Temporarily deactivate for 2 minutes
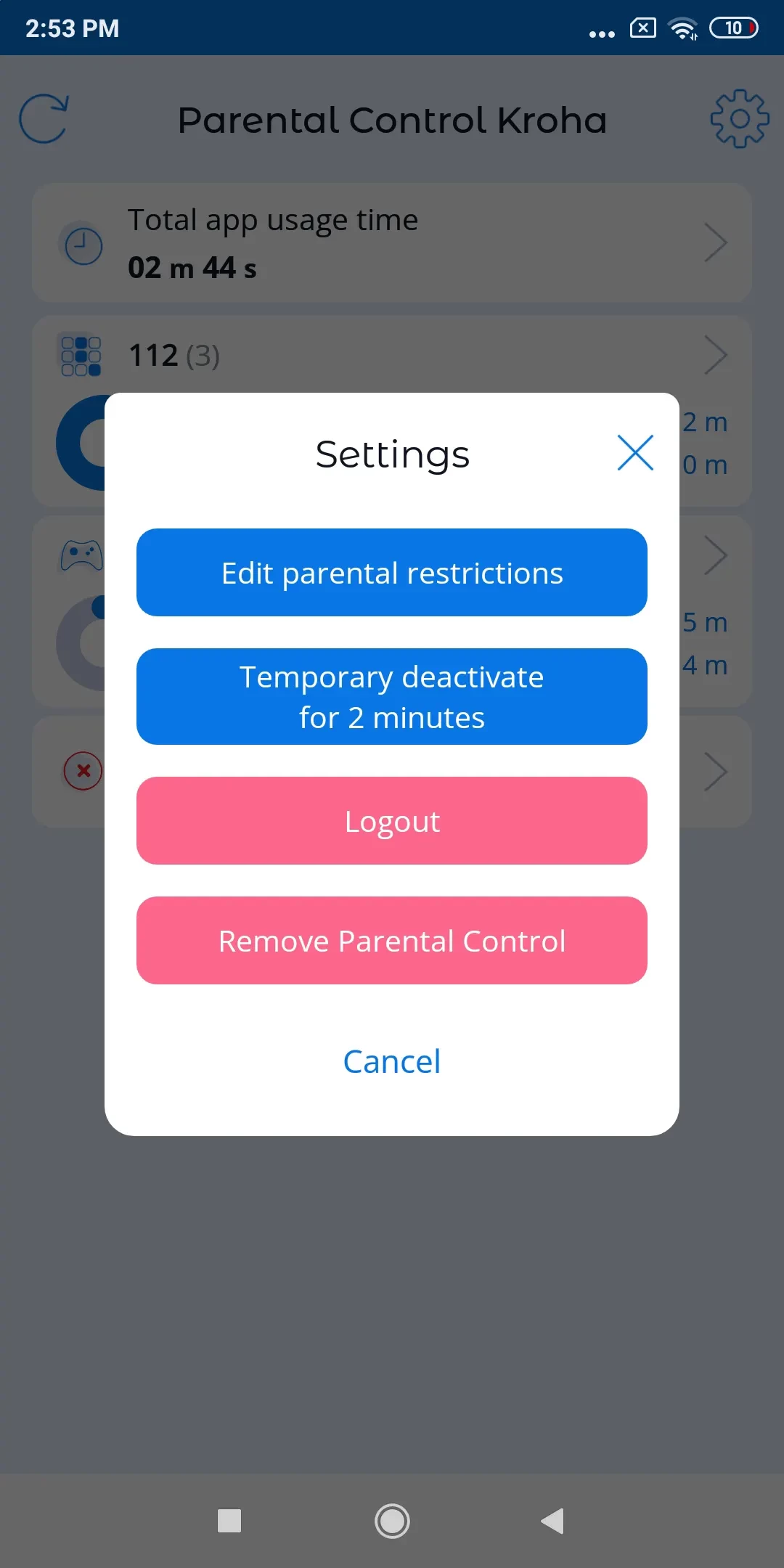The height and width of the screenshot is (1568, 784). (392, 697)
